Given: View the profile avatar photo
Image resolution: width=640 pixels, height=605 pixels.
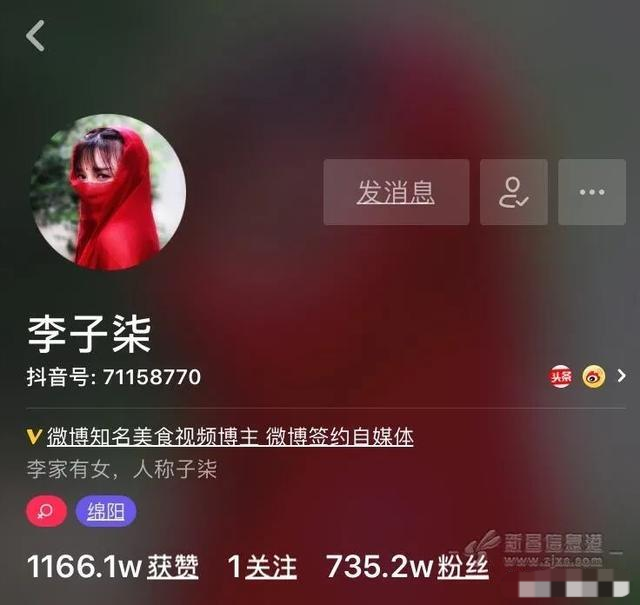Looking at the screenshot, I should click(108, 192).
